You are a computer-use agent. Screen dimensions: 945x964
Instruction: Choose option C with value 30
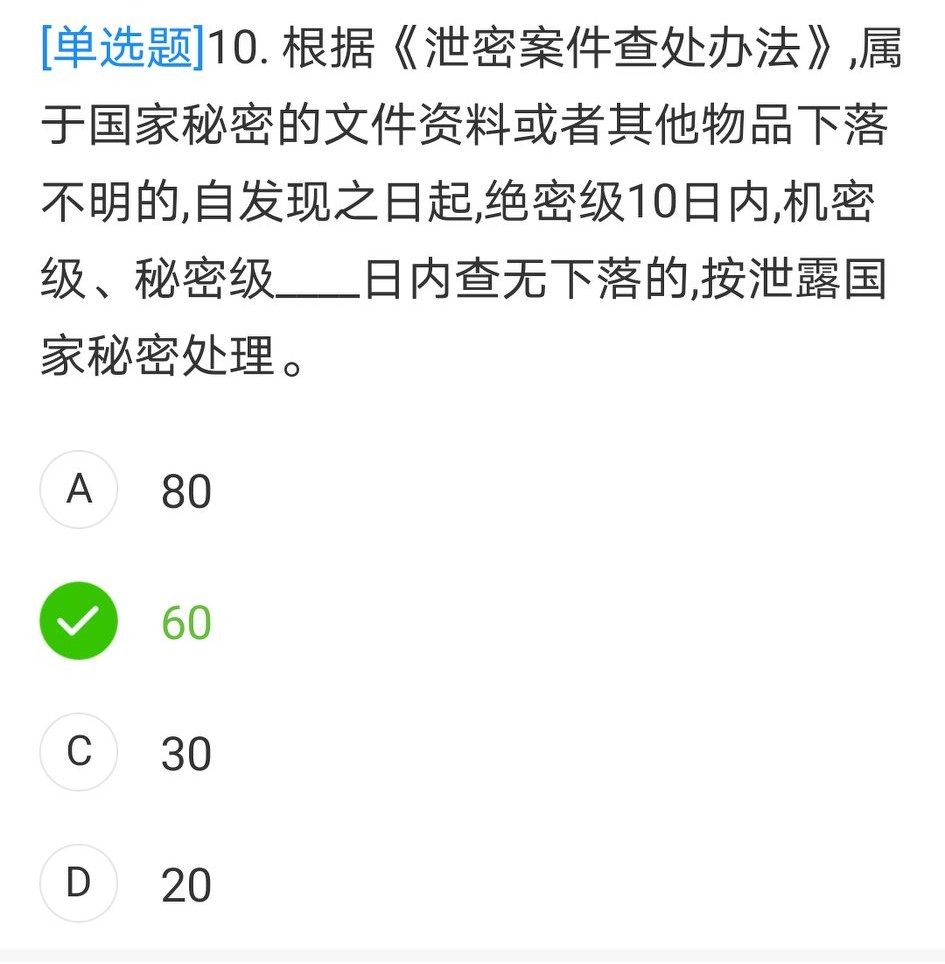click(x=79, y=752)
